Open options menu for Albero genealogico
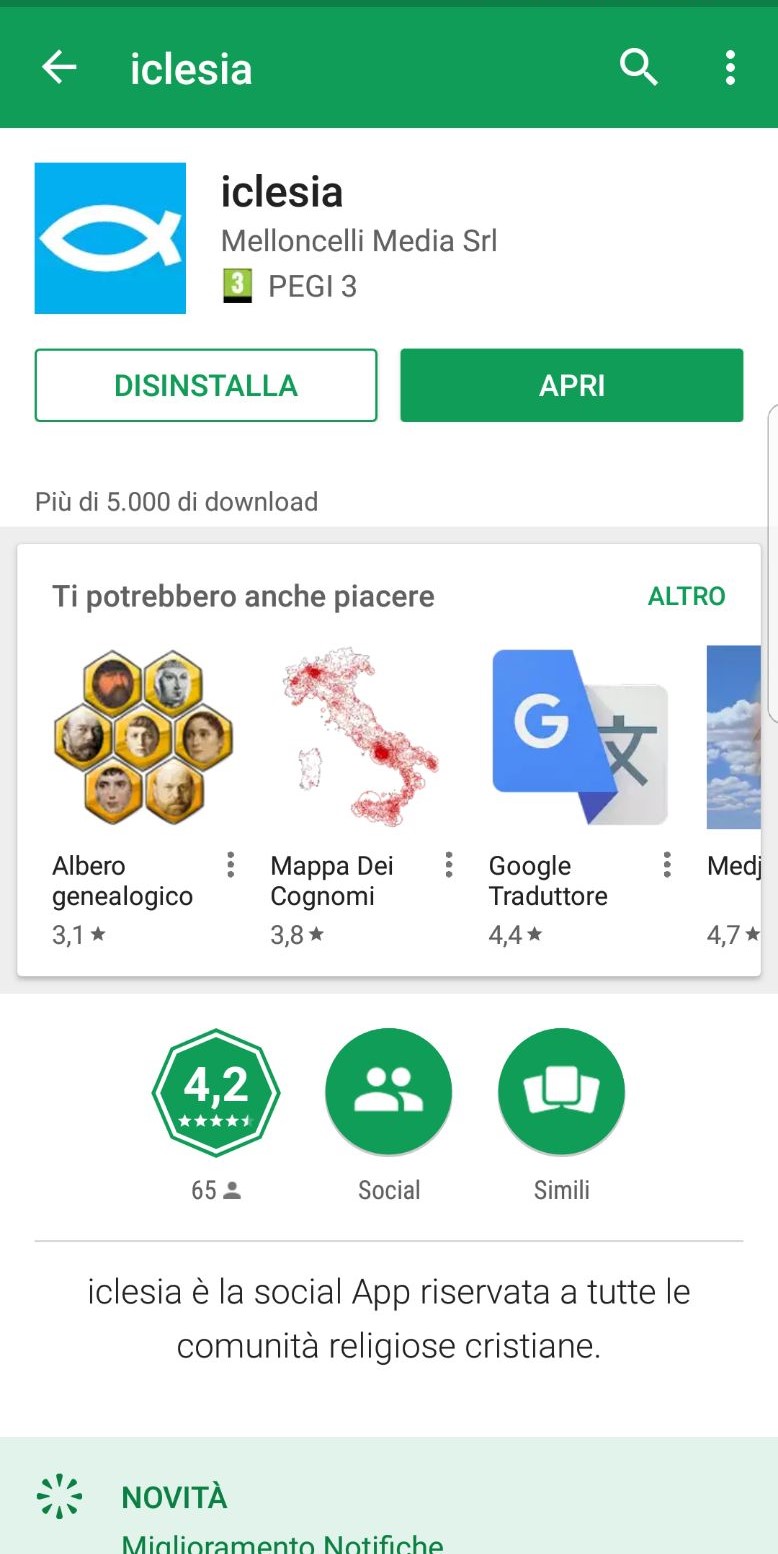Screen dimensions: 778x1554 click(x=231, y=865)
